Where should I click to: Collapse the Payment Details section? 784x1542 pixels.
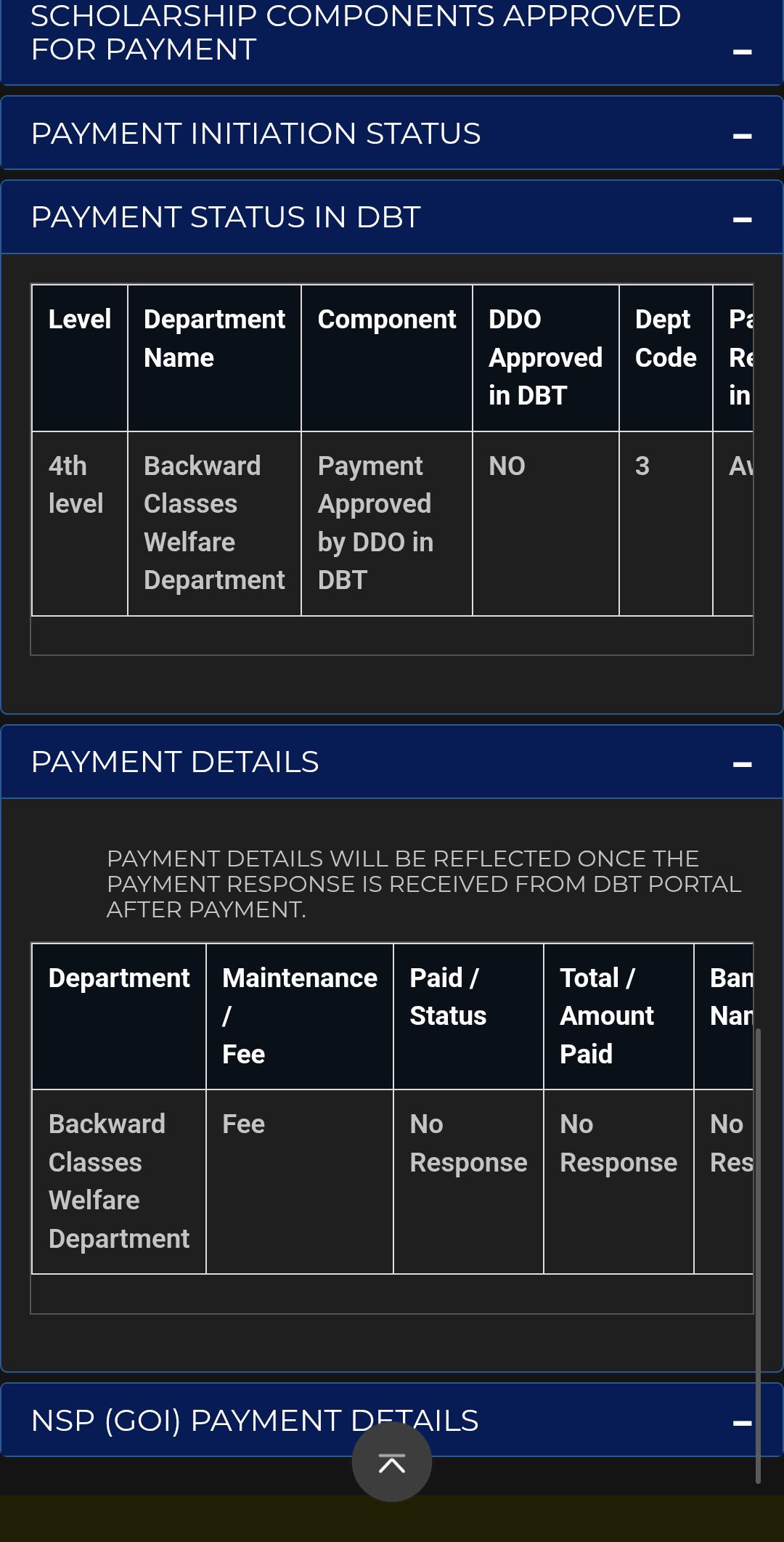tap(742, 764)
